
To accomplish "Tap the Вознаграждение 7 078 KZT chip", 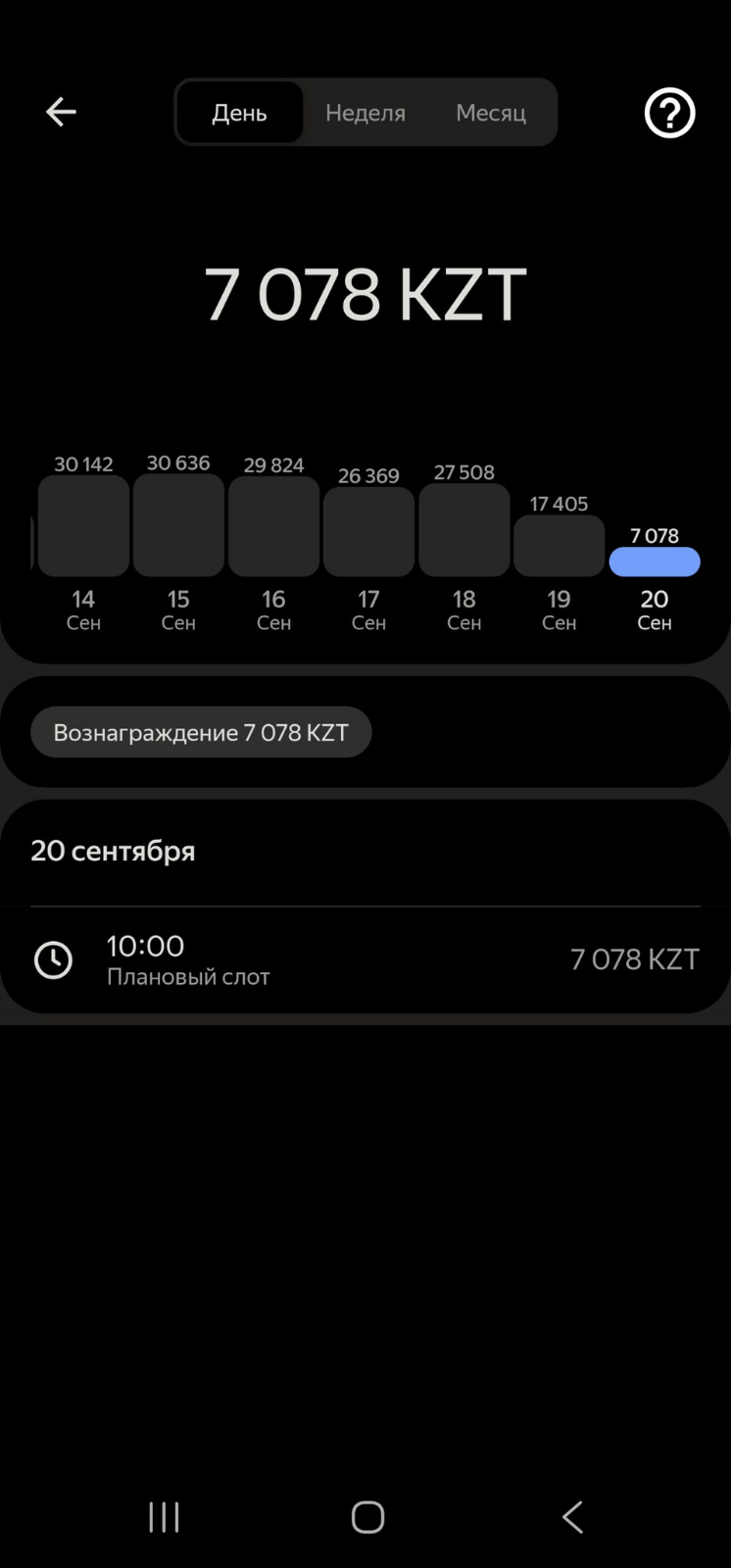I will [201, 732].
